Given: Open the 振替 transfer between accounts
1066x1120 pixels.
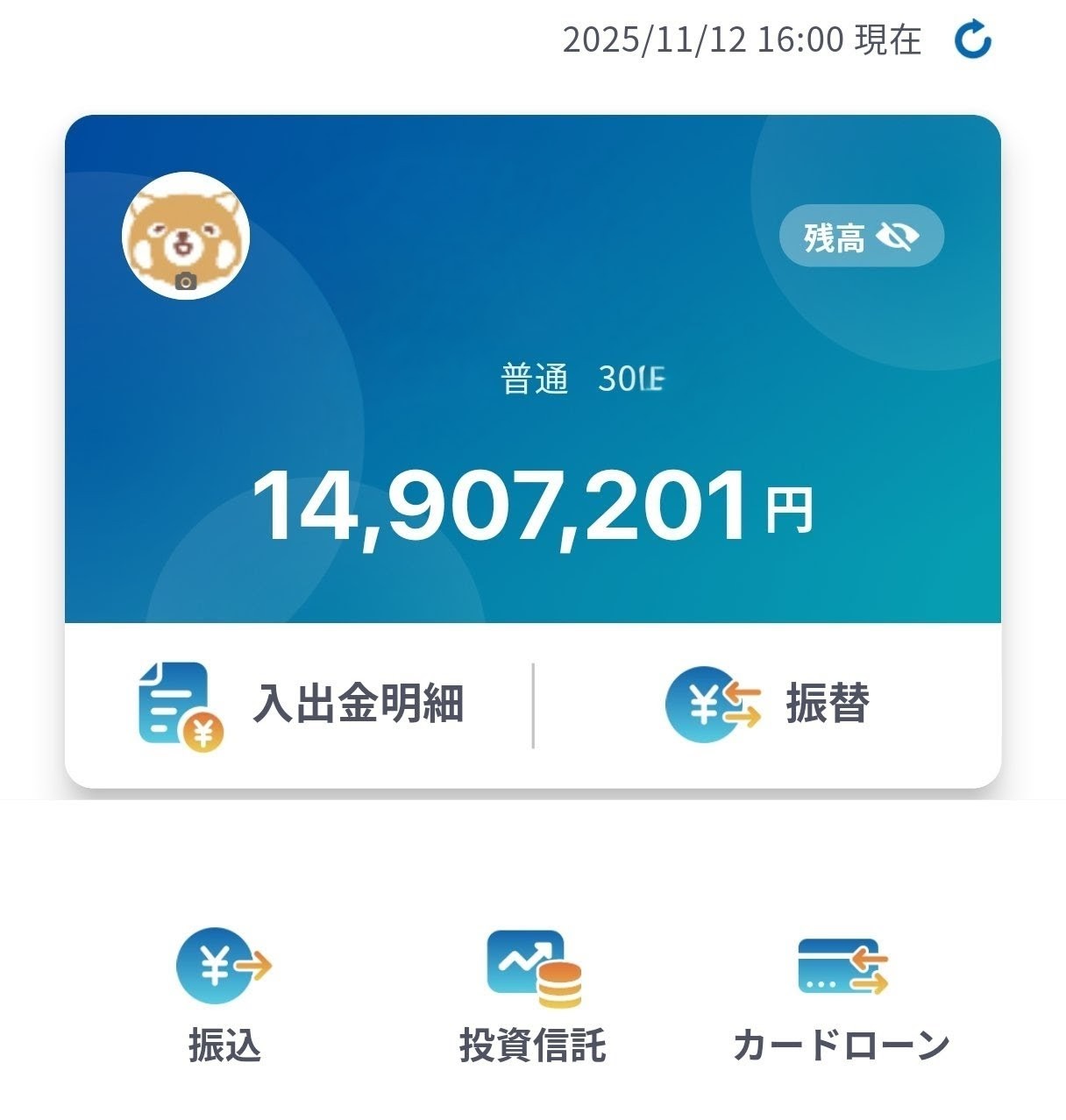Looking at the screenshot, I should [767, 705].
